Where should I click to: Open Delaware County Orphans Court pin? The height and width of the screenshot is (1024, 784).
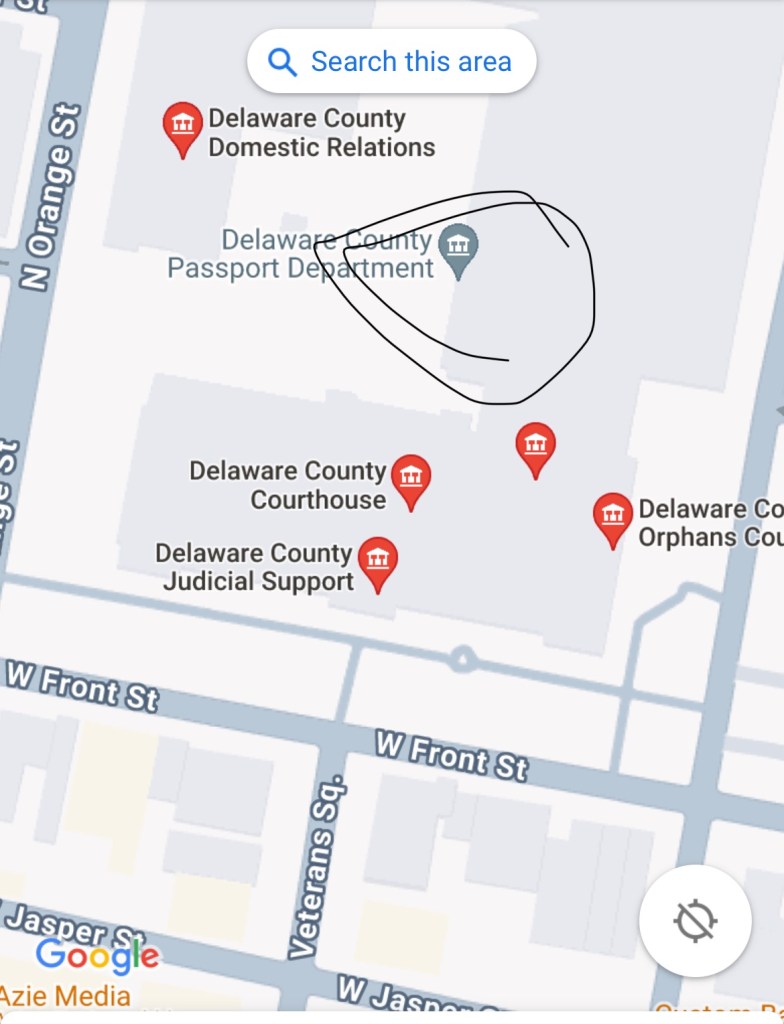pos(612,517)
